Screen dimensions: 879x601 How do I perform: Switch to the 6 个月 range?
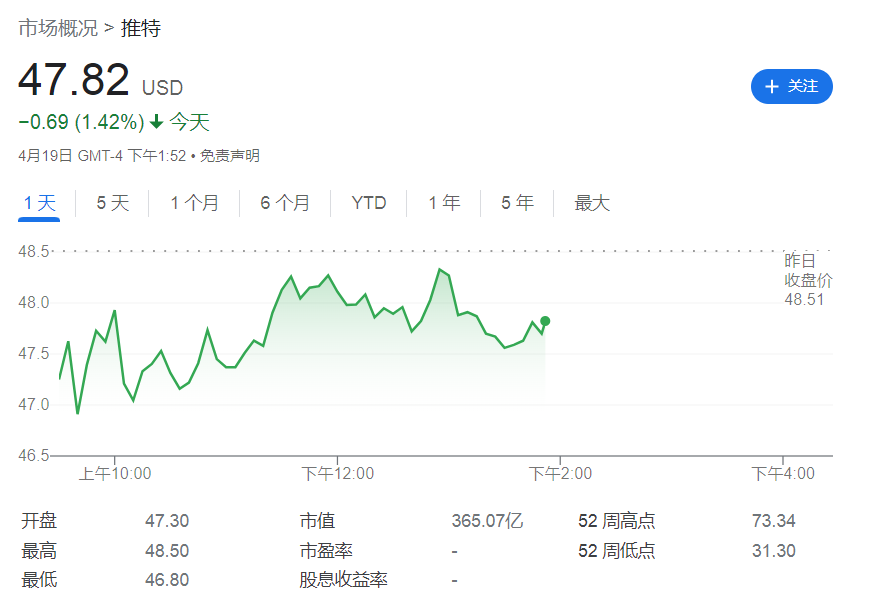point(285,203)
